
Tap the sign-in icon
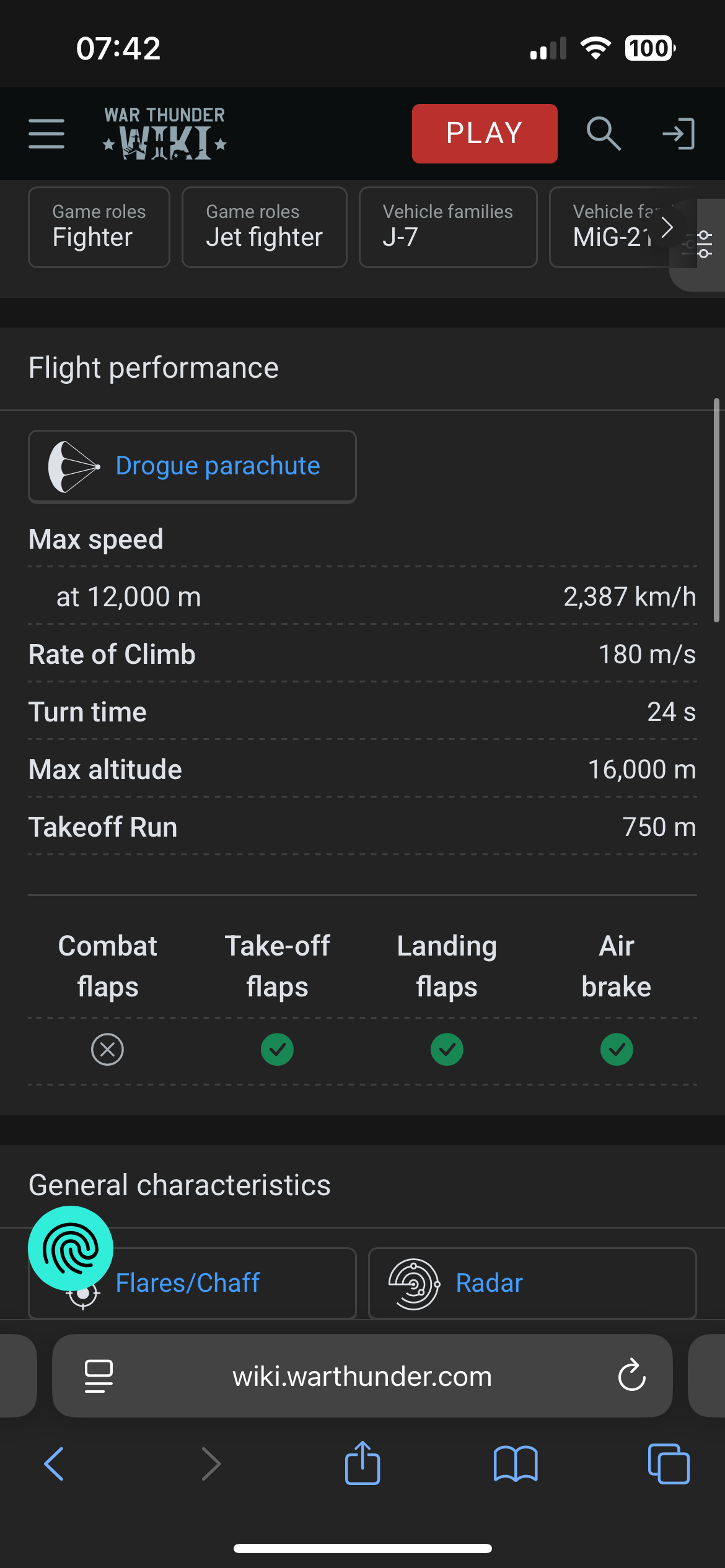pyautogui.click(x=679, y=134)
